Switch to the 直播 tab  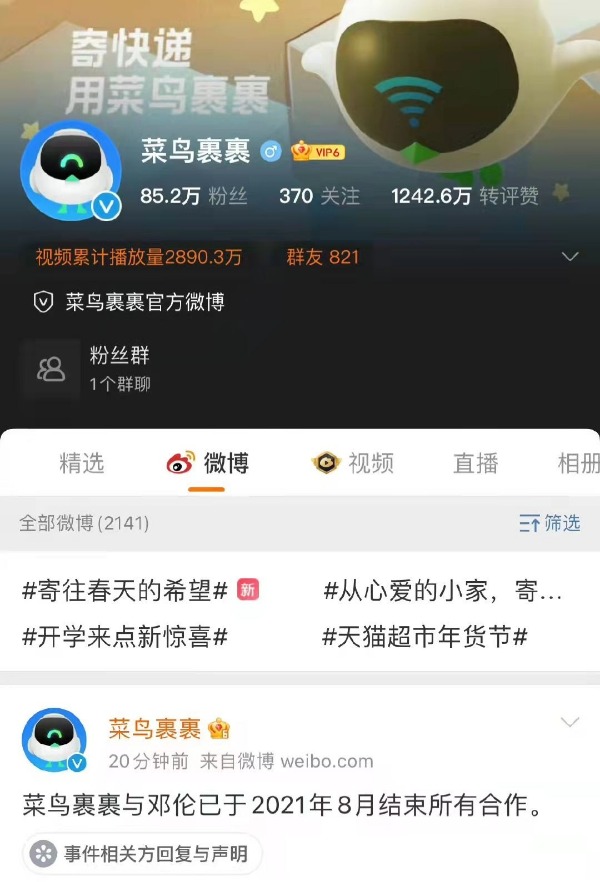click(475, 463)
